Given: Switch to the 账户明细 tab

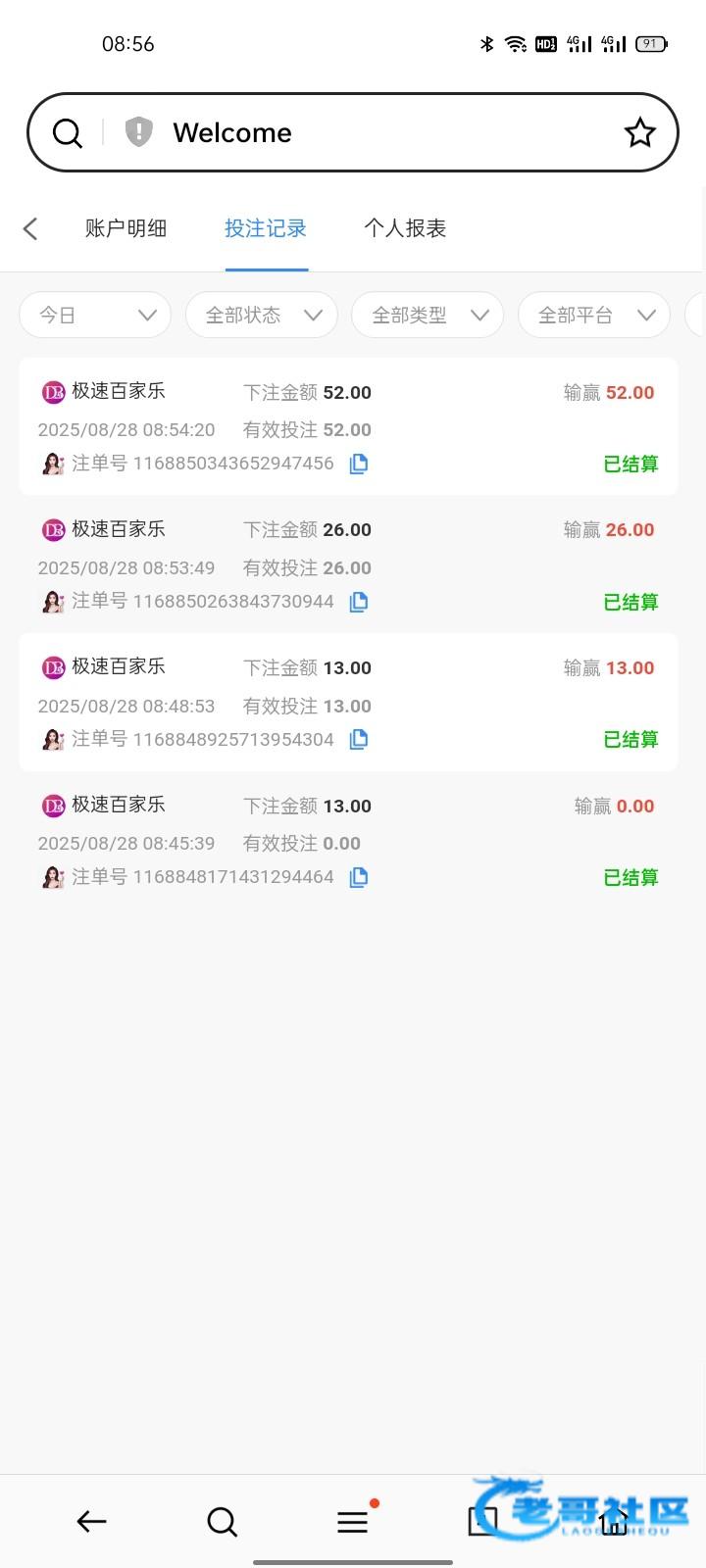Looking at the screenshot, I should [126, 229].
